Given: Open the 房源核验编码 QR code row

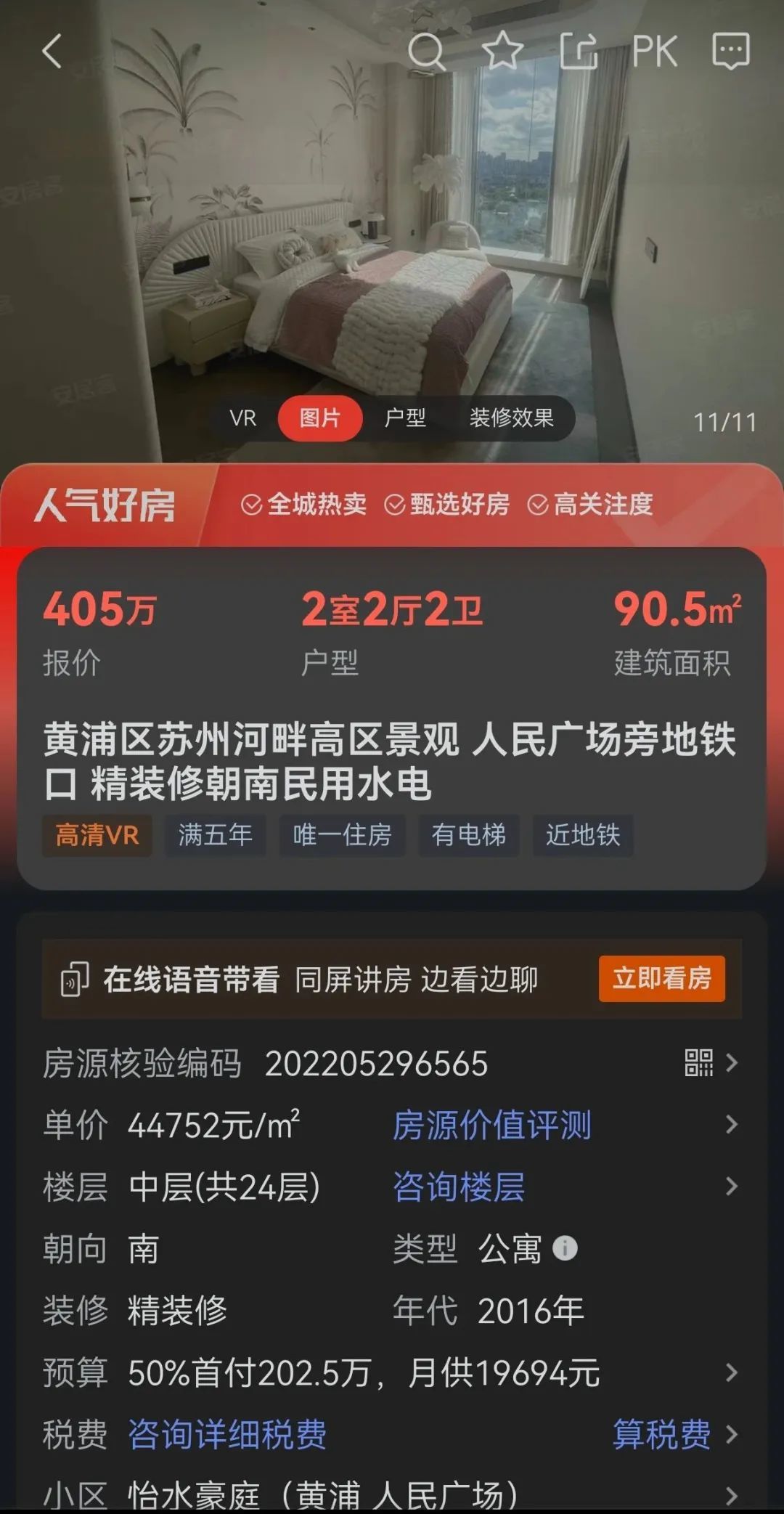Looking at the screenshot, I should pyautogui.click(x=710, y=1063).
